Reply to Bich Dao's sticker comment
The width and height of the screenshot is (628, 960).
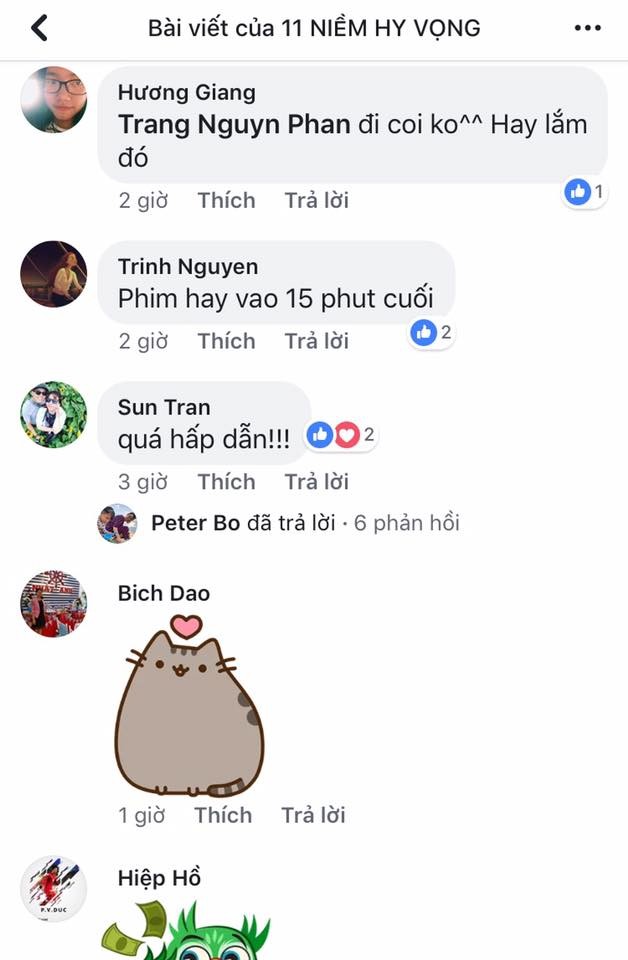[x=313, y=815]
